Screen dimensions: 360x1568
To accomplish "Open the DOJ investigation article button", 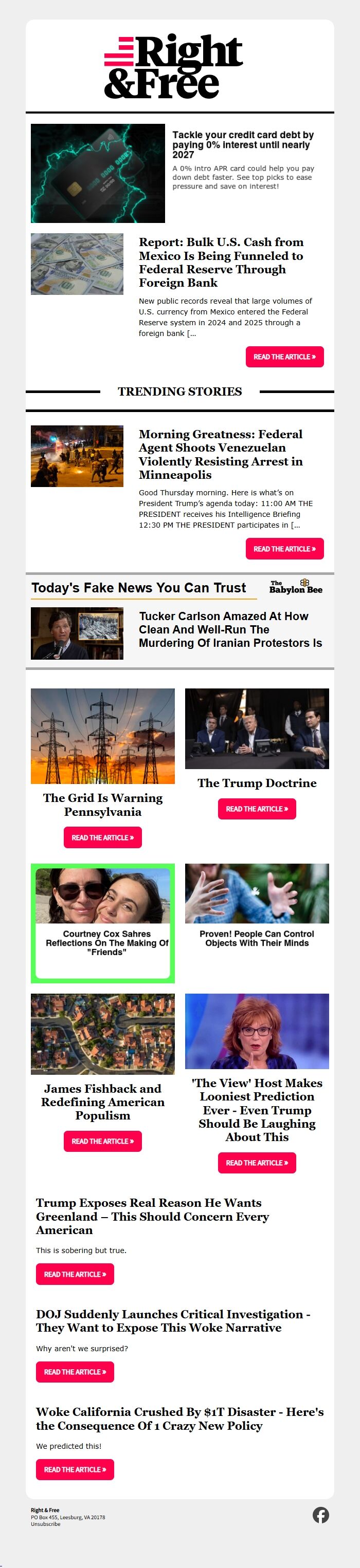I will pyautogui.click(x=75, y=1371).
